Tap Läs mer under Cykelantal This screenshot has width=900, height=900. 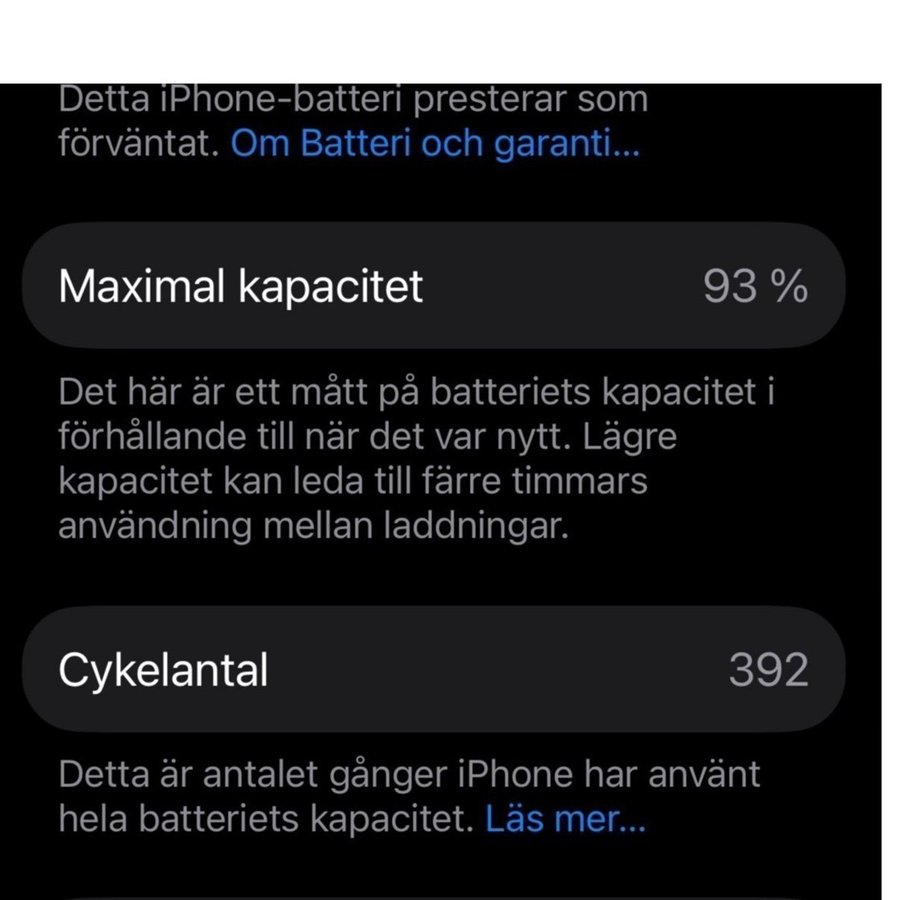tap(565, 820)
